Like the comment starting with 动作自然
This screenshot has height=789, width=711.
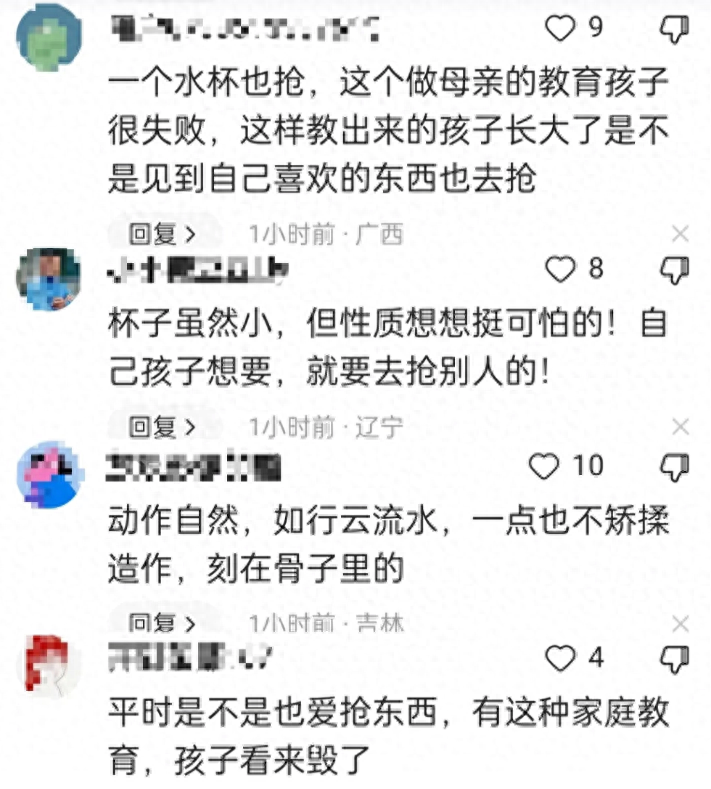point(545,465)
